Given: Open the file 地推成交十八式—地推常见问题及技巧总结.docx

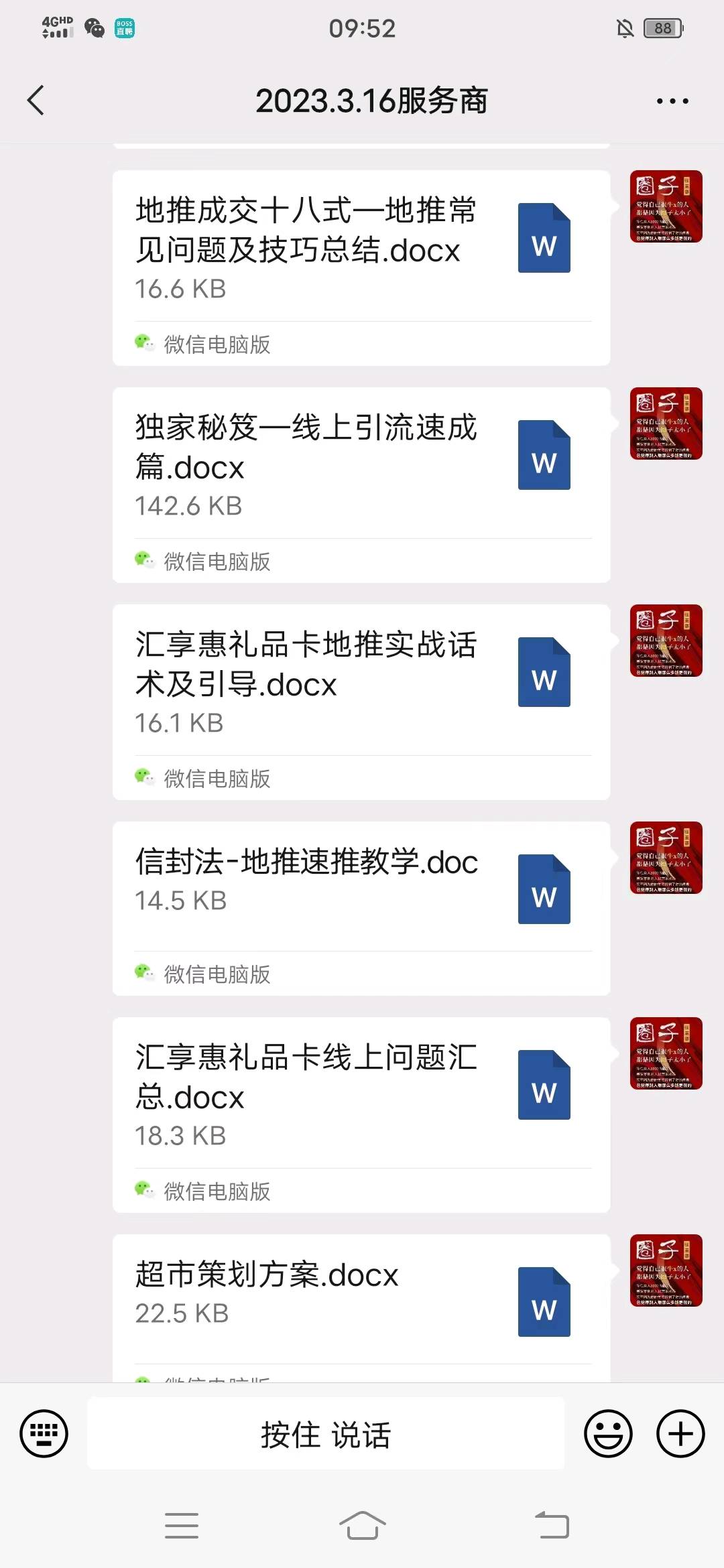Looking at the screenshot, I should click(361, 268).
